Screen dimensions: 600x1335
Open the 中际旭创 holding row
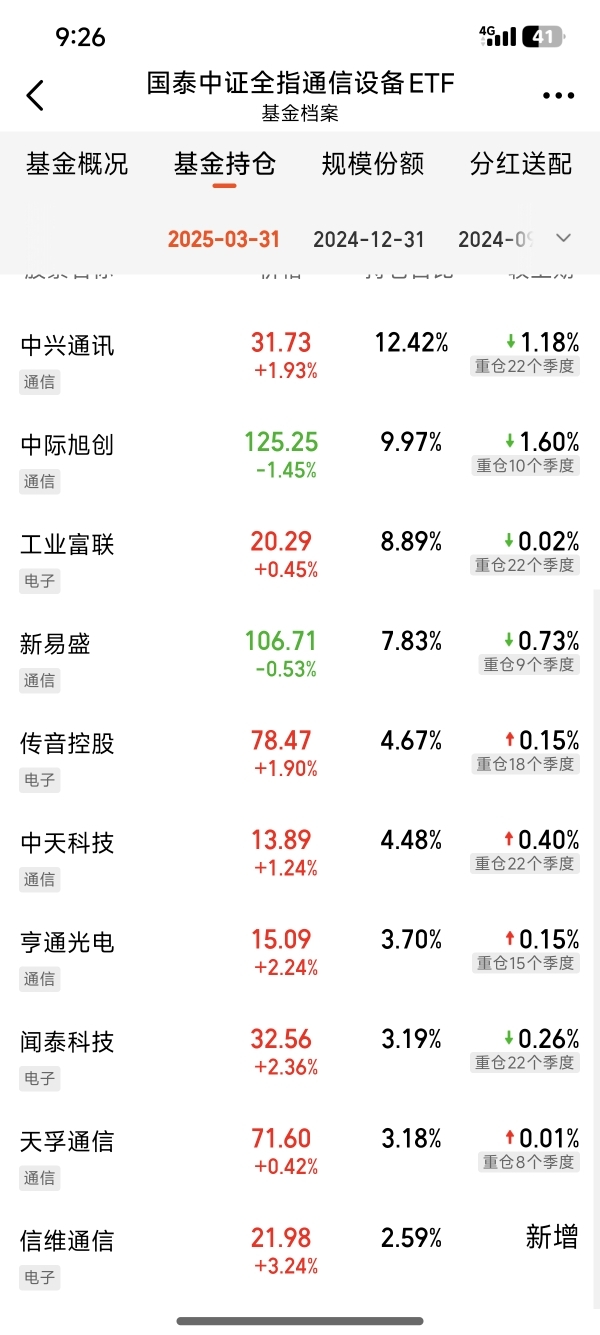tap(300, 457)
